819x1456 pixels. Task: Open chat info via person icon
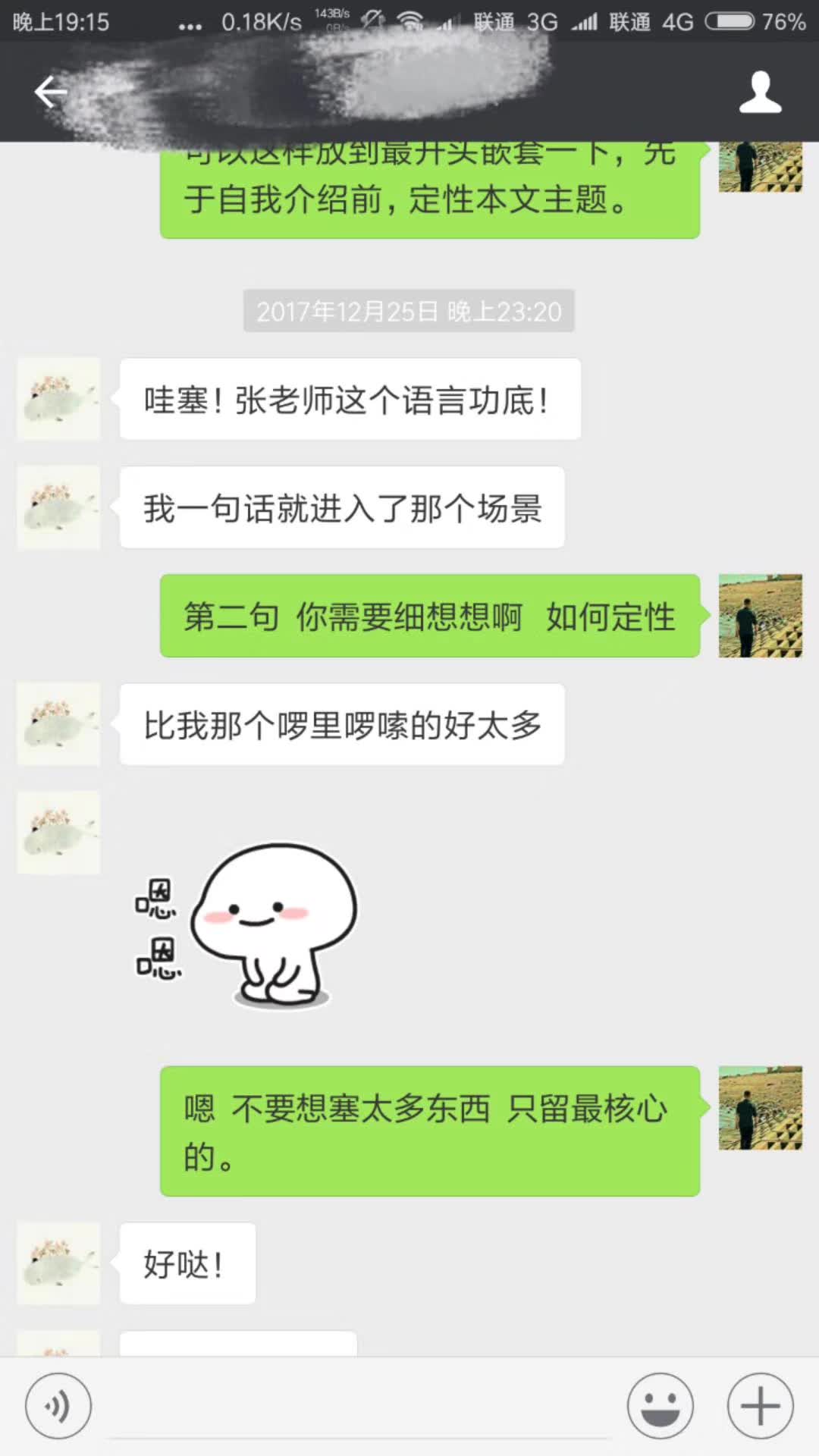pos(760,93)
